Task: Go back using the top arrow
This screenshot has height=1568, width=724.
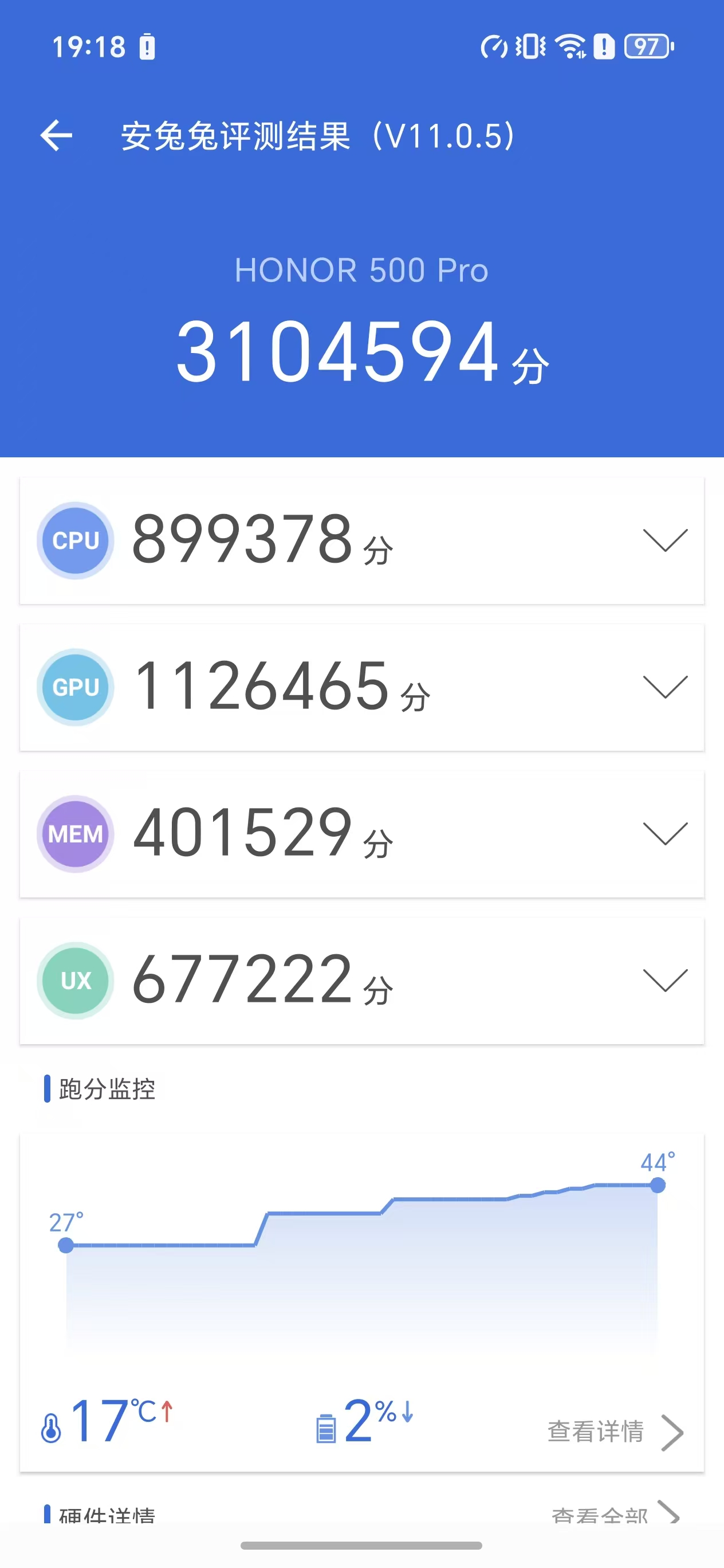Action: tap(56, 135)
